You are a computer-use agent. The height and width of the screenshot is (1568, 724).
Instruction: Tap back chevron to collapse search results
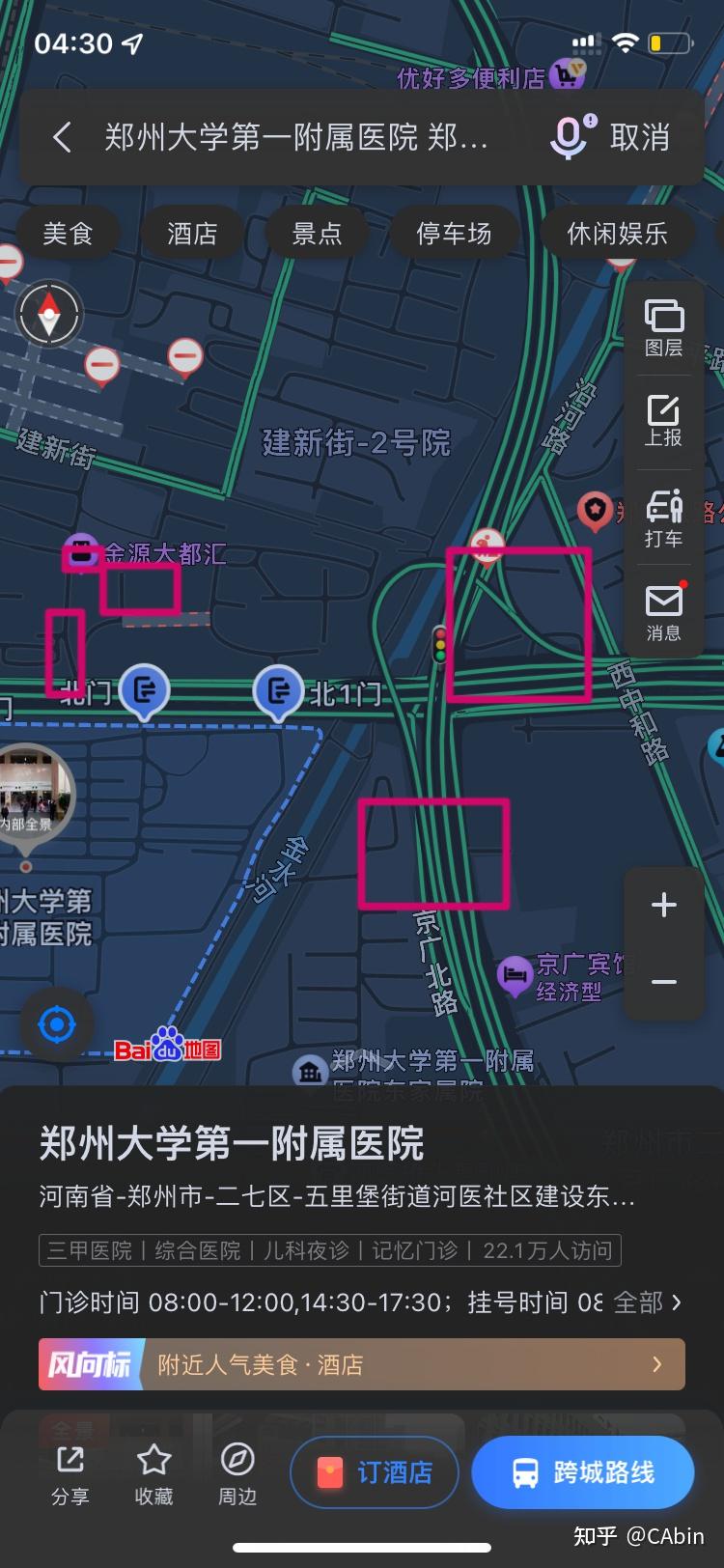[x=62, y=137]
